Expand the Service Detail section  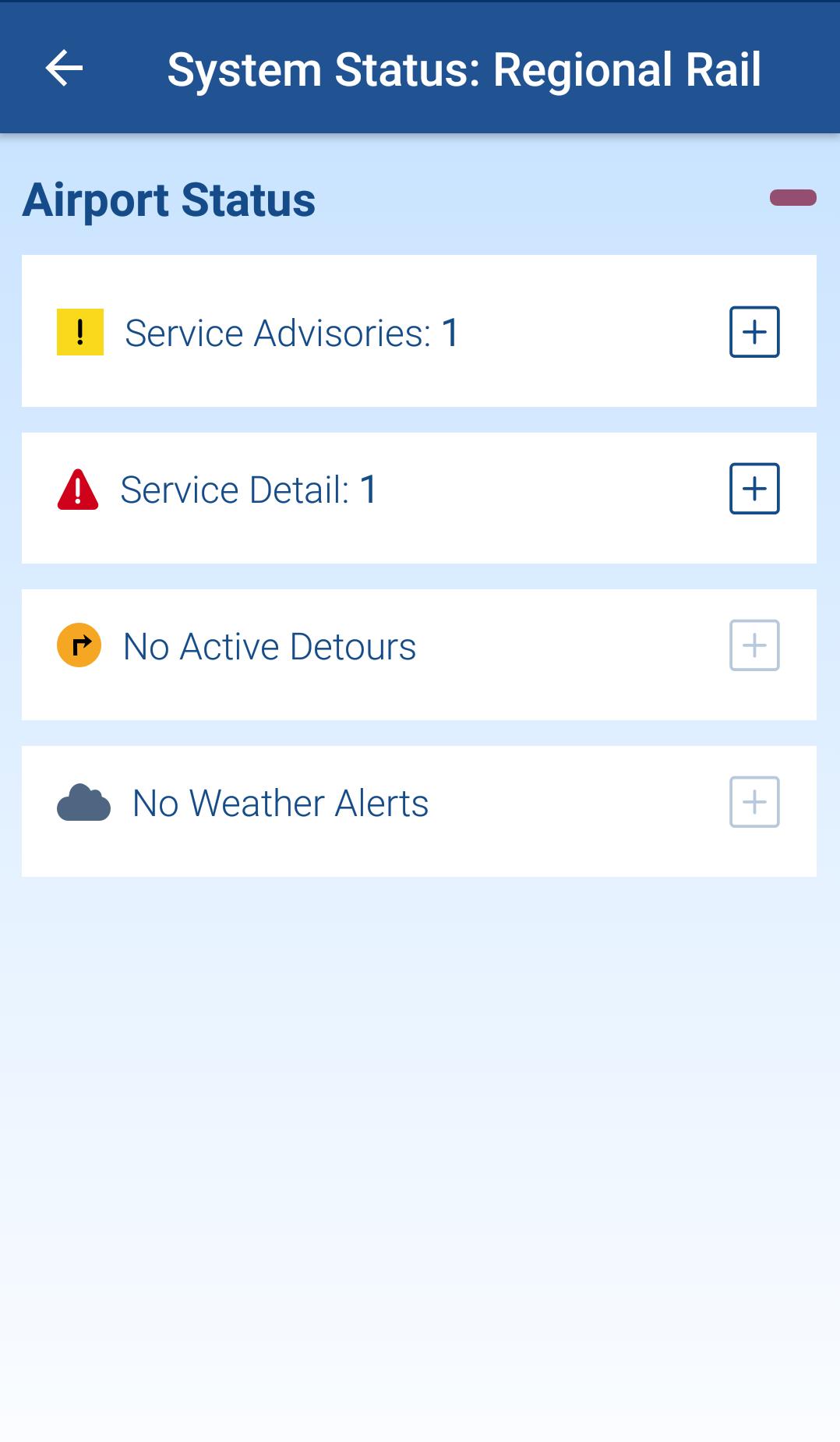754,489
